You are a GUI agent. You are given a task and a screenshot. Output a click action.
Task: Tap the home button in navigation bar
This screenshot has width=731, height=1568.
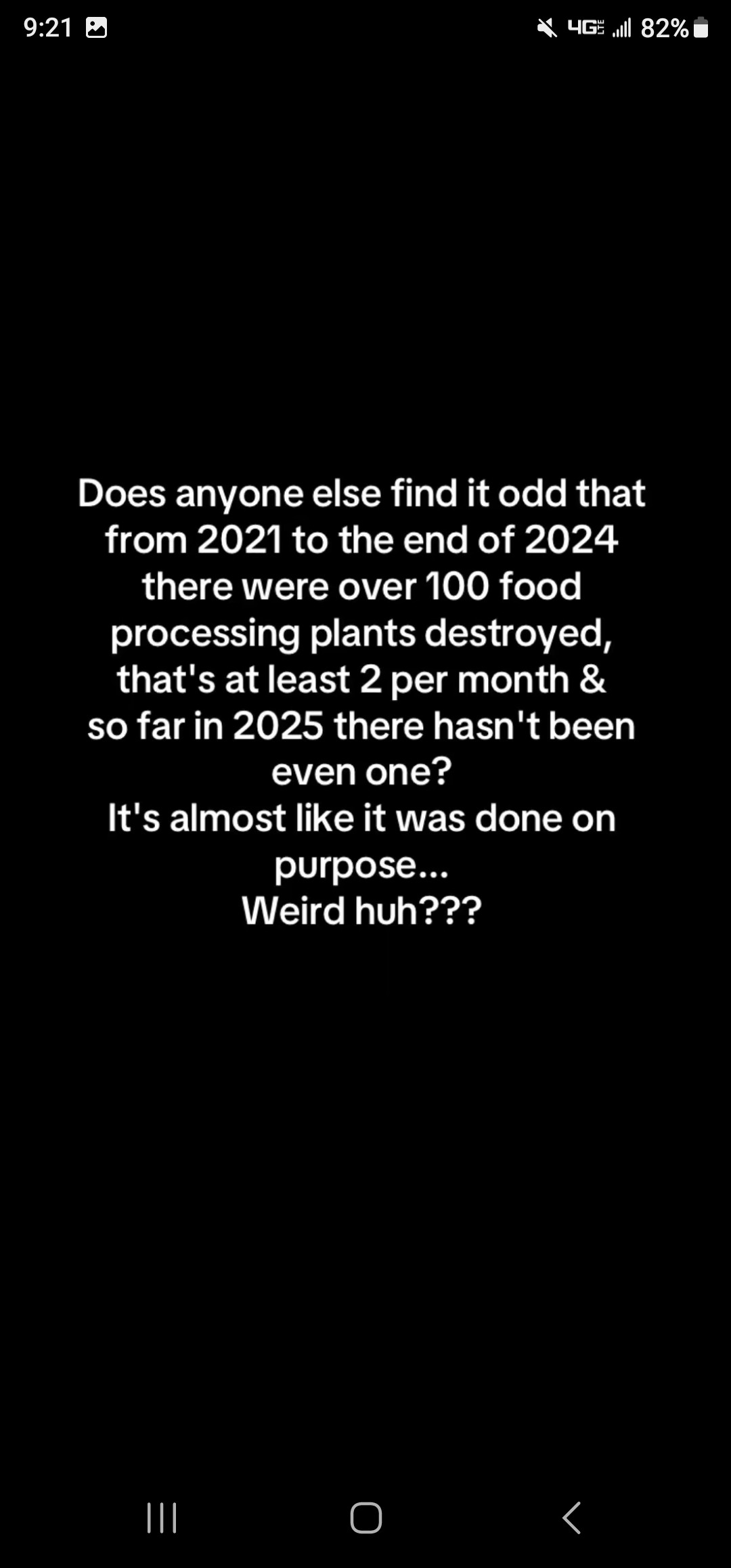point(366,1517)
